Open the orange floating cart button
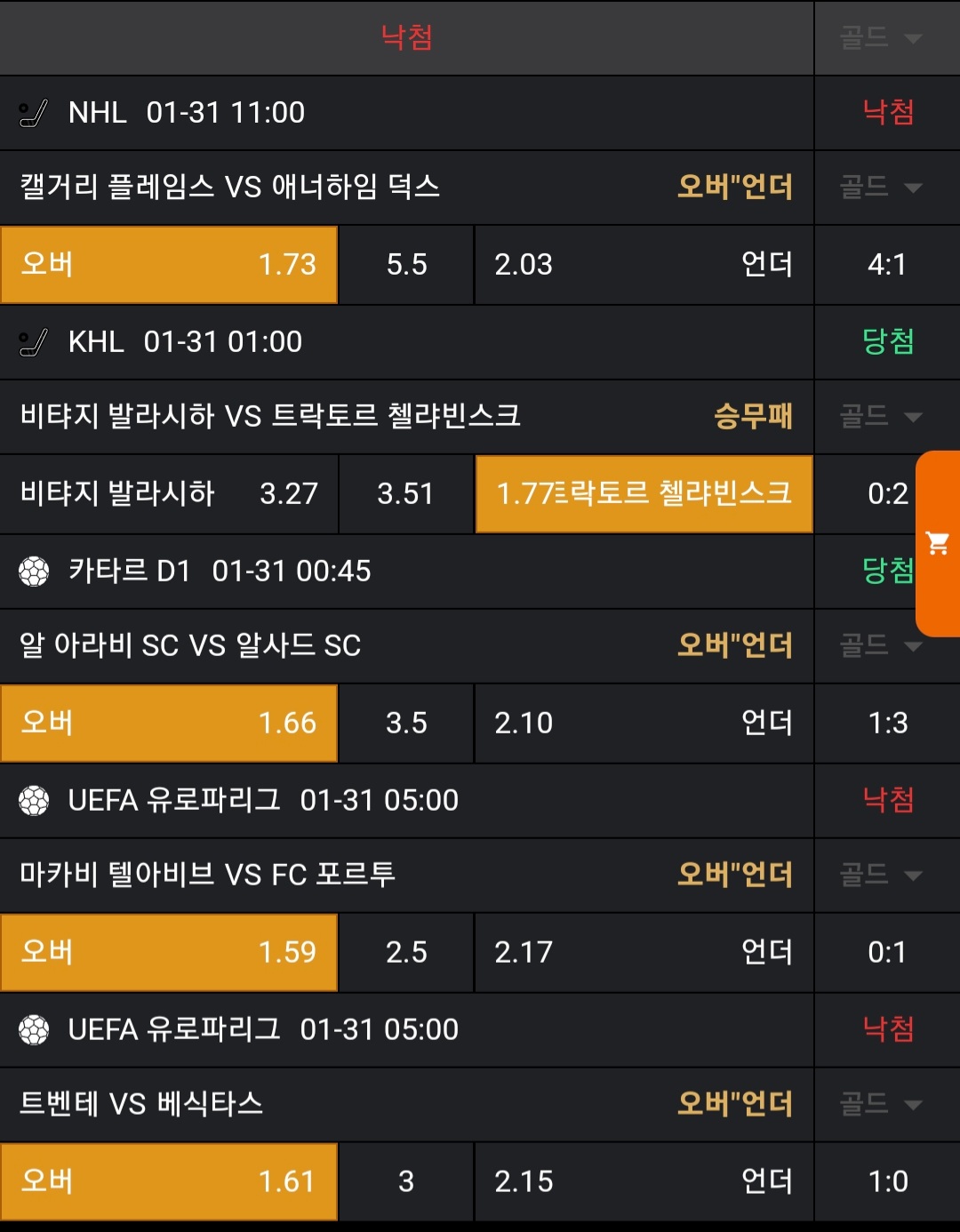Image resolution: width=960 pixels, height=1232 pixels. click(x=938, y=543)
